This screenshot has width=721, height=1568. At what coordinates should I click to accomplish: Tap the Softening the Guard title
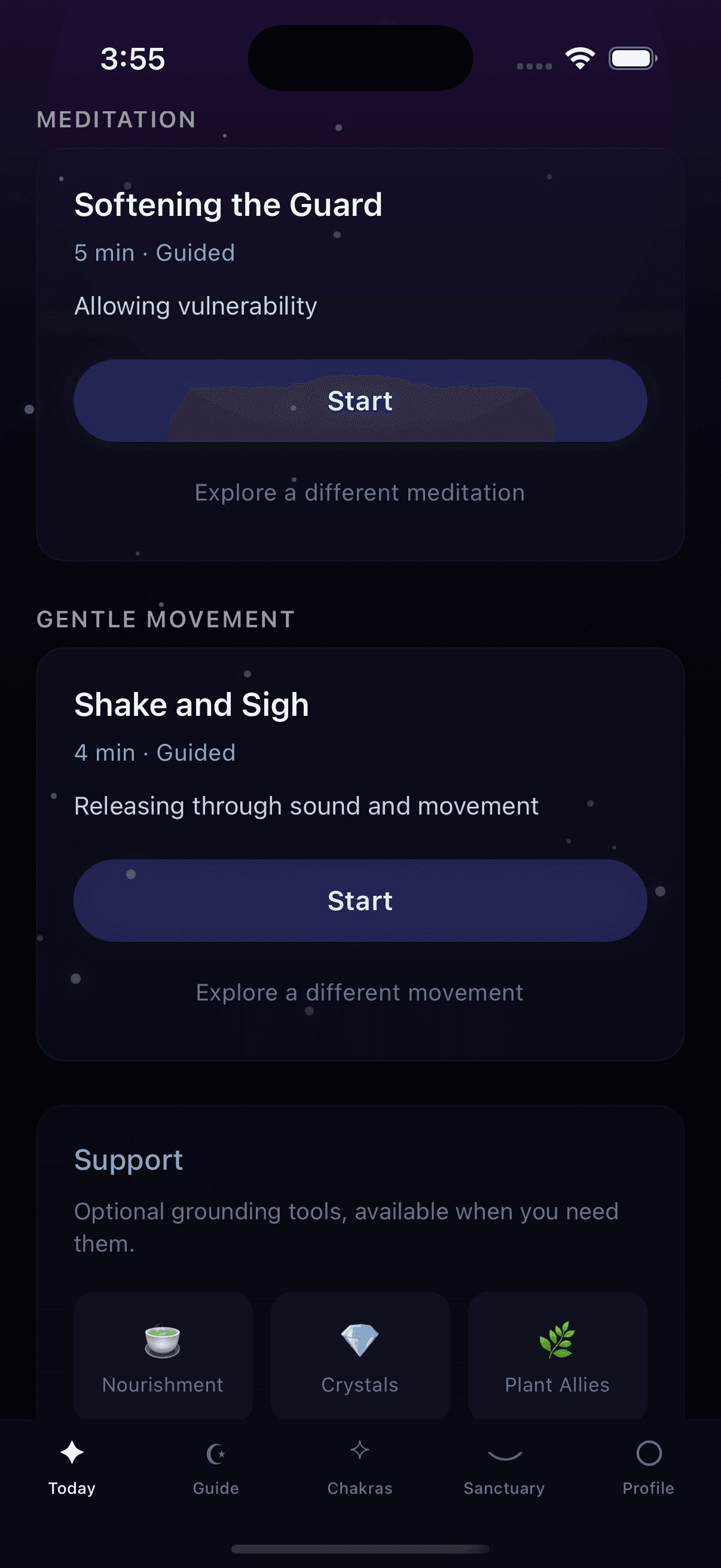coord(229,205)
